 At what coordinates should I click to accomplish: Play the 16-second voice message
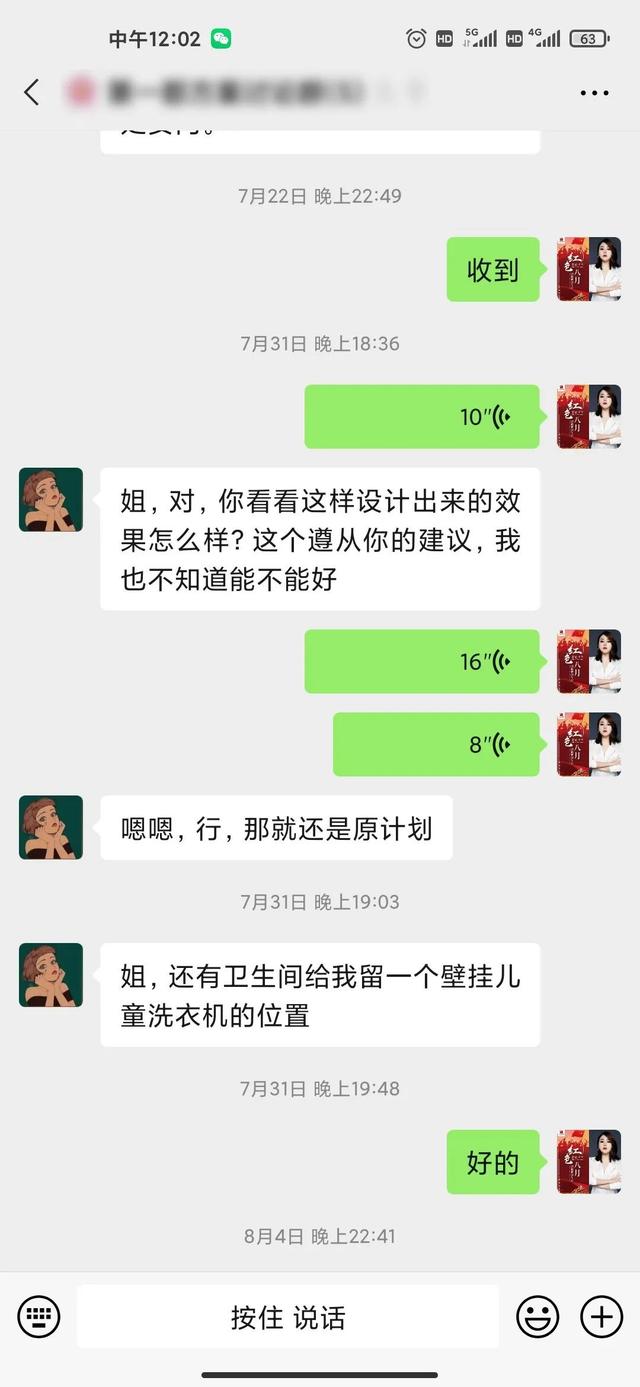pos(421,661)
